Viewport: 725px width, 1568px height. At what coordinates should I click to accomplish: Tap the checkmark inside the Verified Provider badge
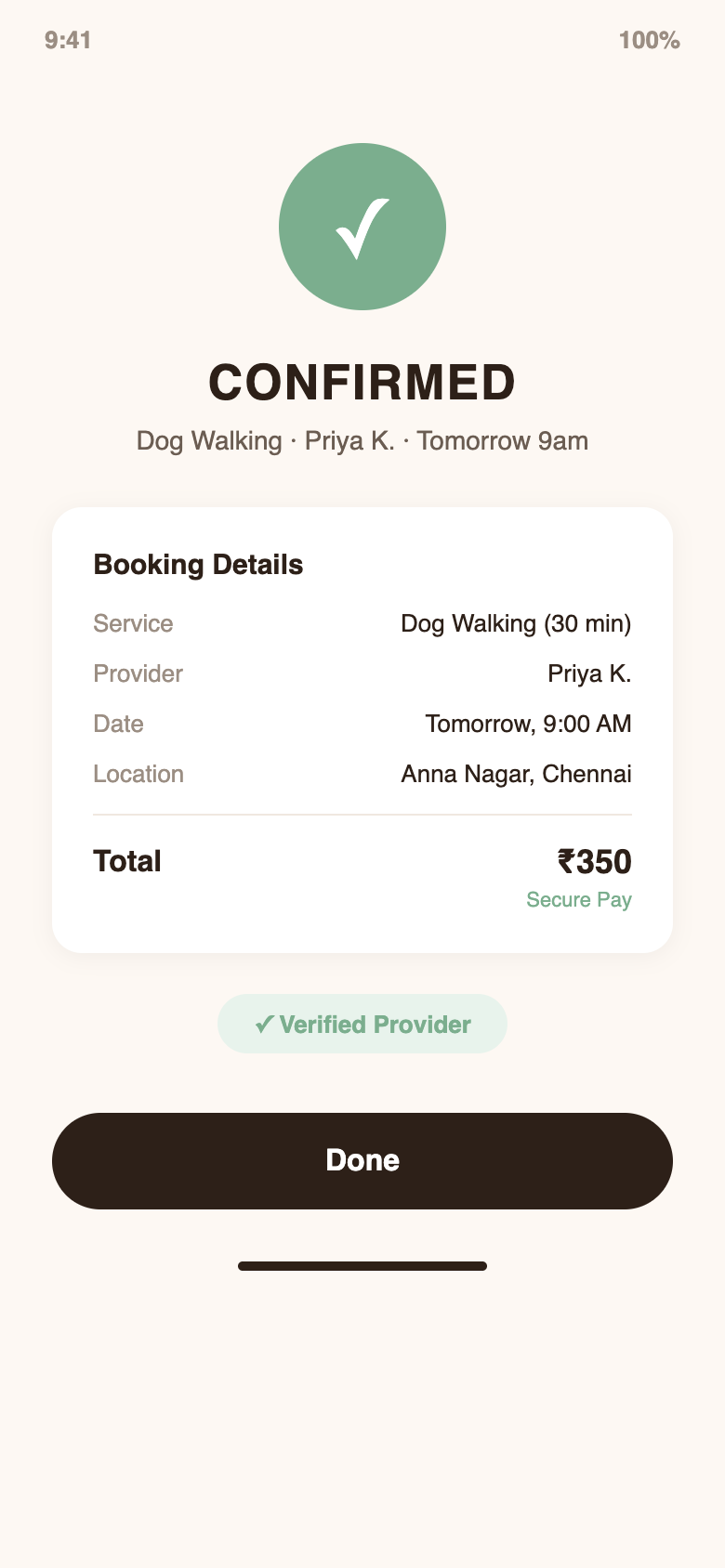pyautogui.click(x=263, y=1024)
